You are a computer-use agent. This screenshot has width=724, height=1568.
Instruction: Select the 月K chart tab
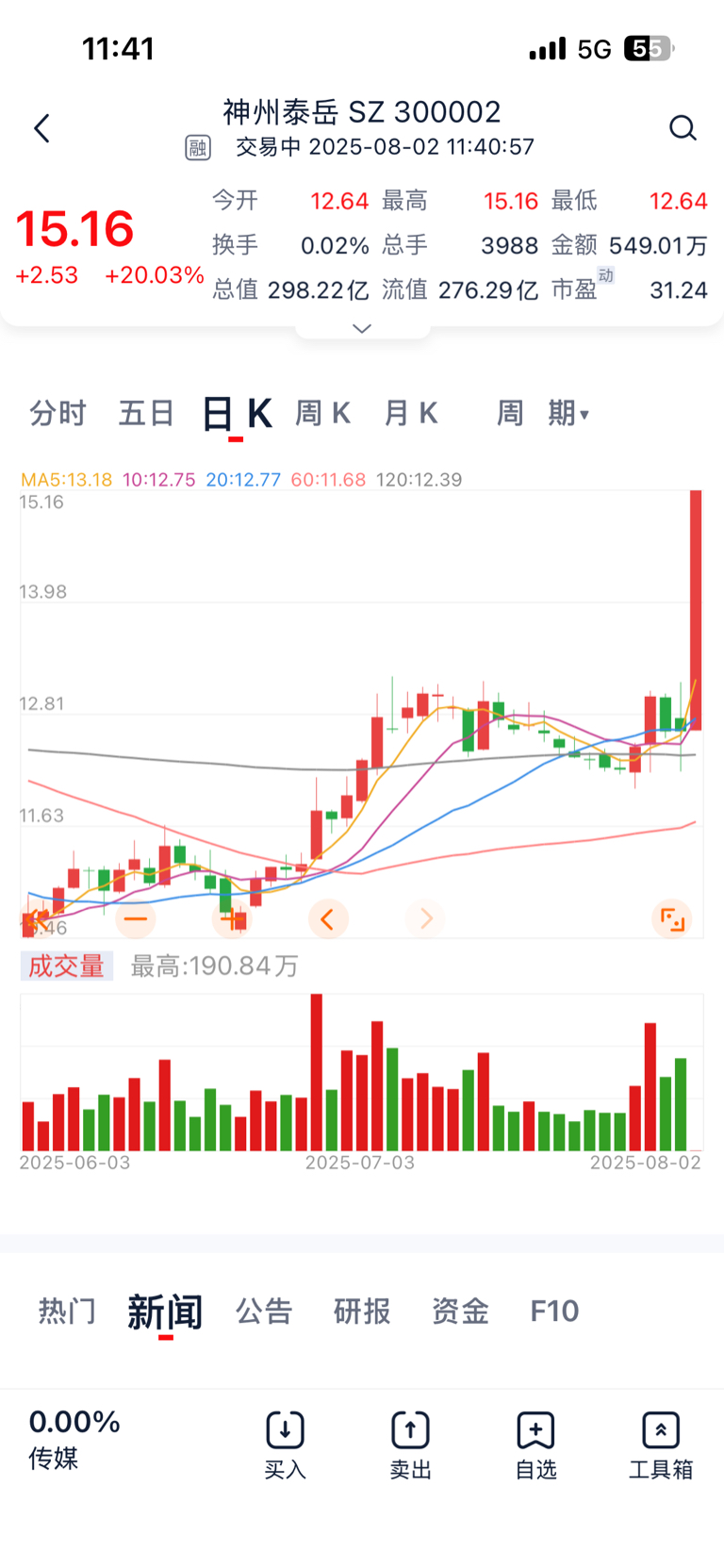(411, 413)
